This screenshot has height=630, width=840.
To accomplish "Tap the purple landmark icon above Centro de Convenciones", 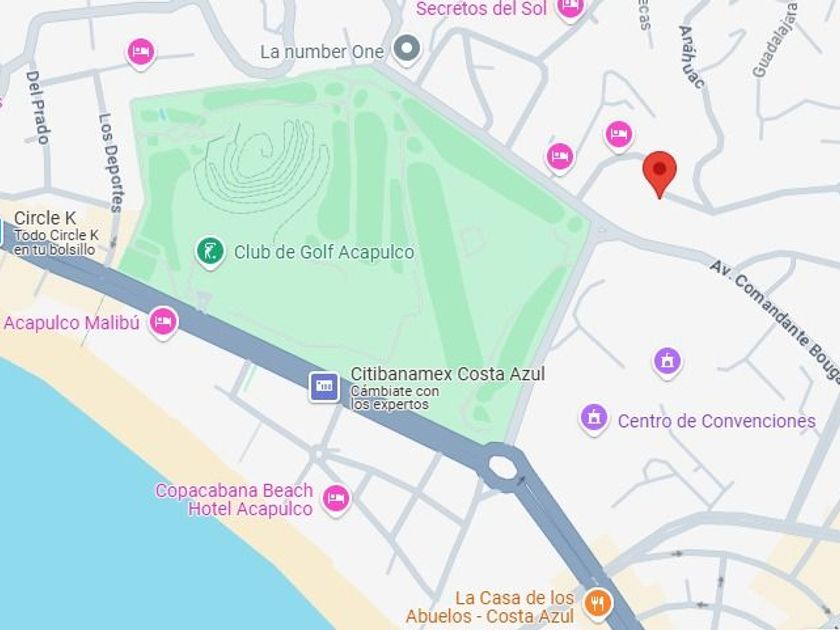I will click(x=667, y=361).
